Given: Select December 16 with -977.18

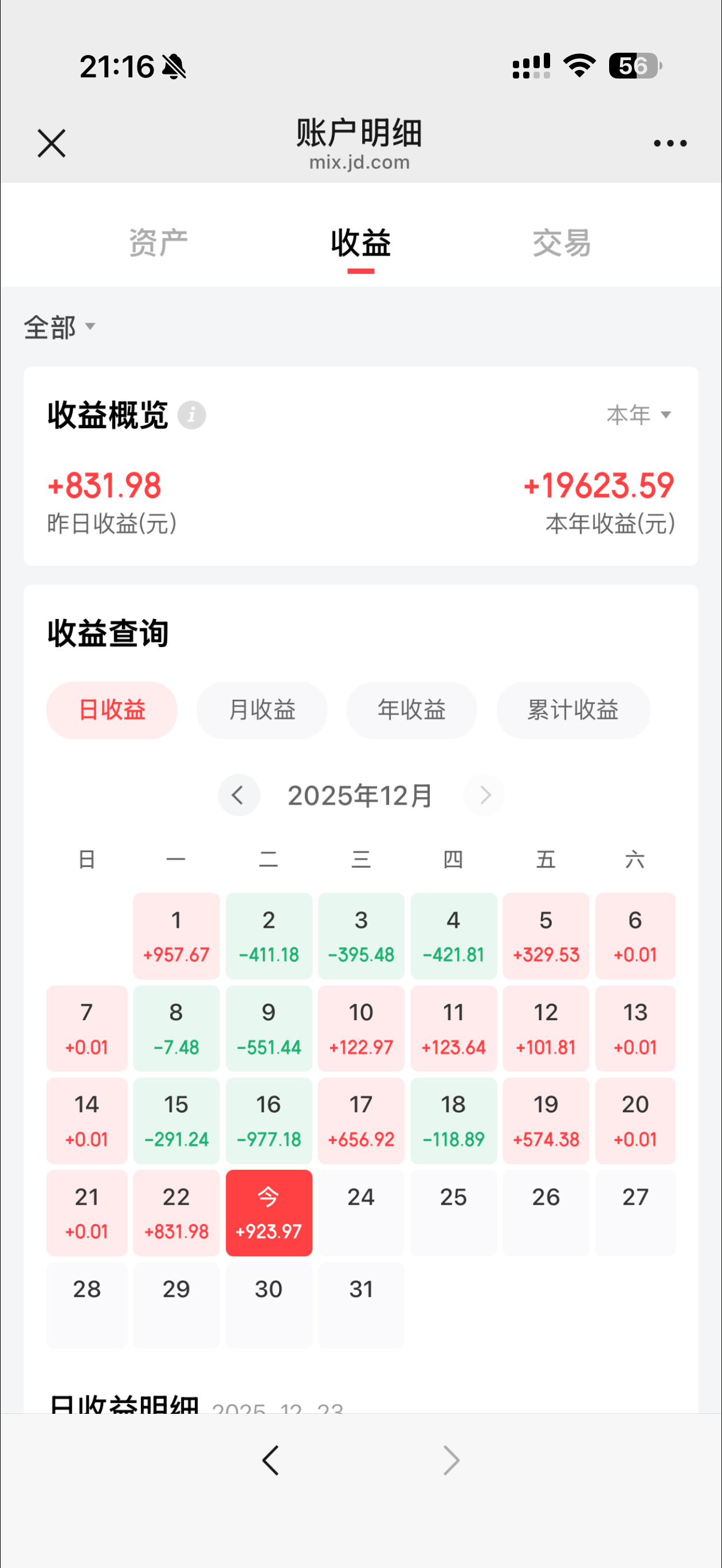Looking at the screenshot, I should [269, 1120].
